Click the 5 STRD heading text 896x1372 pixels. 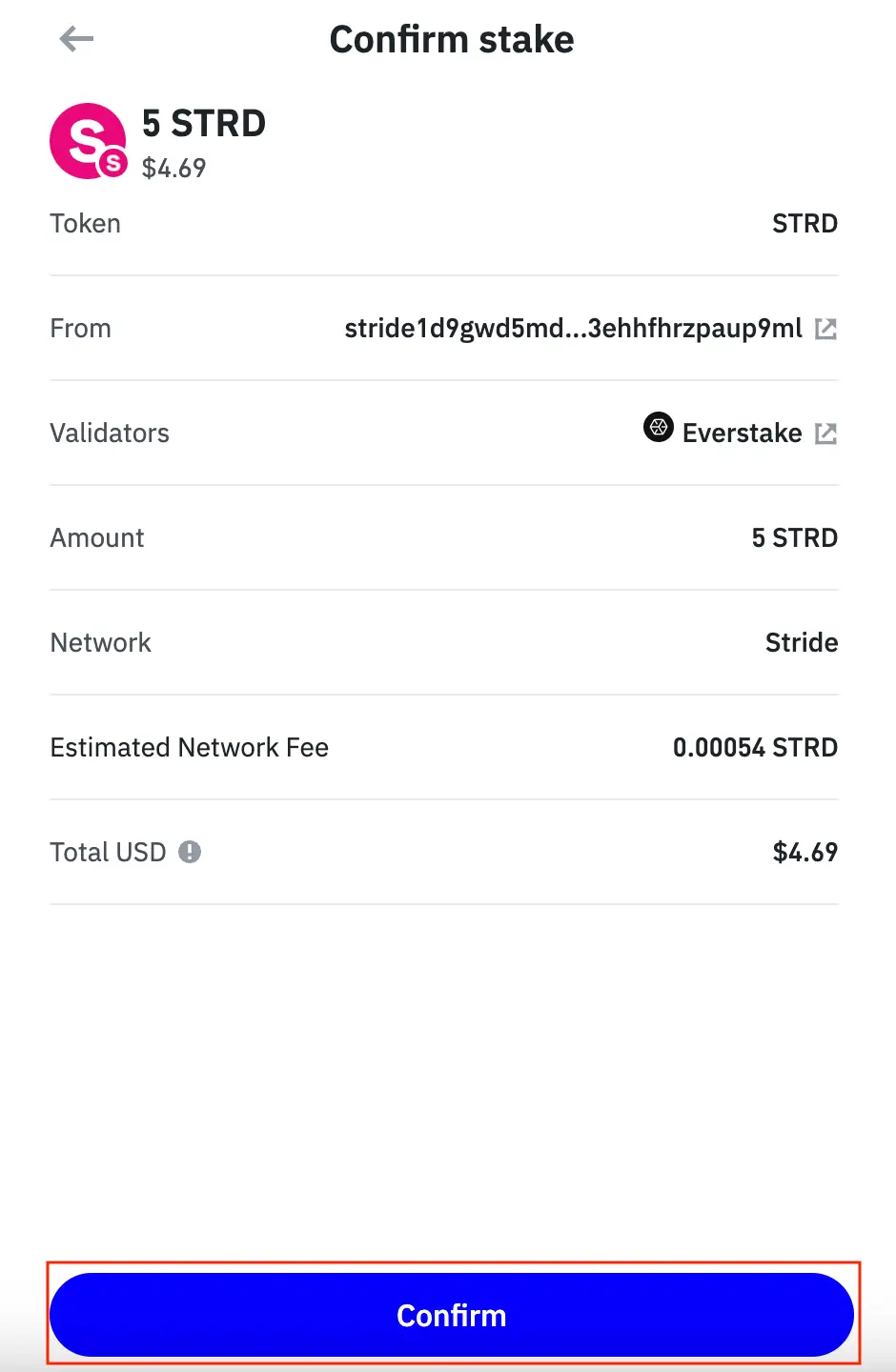tap(204, 123)
